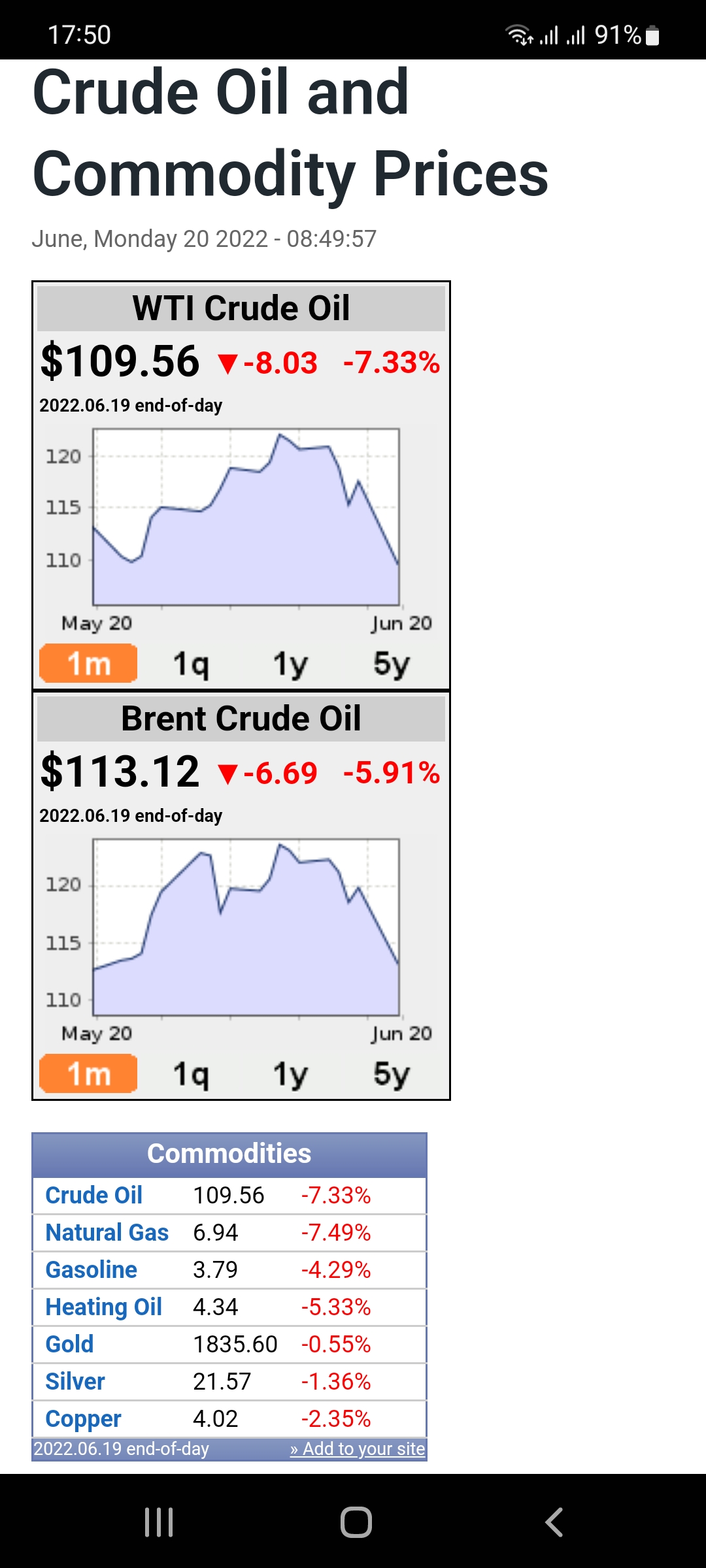
Task: Open the Crude Oil commodity link
Action: (94, 1196)
